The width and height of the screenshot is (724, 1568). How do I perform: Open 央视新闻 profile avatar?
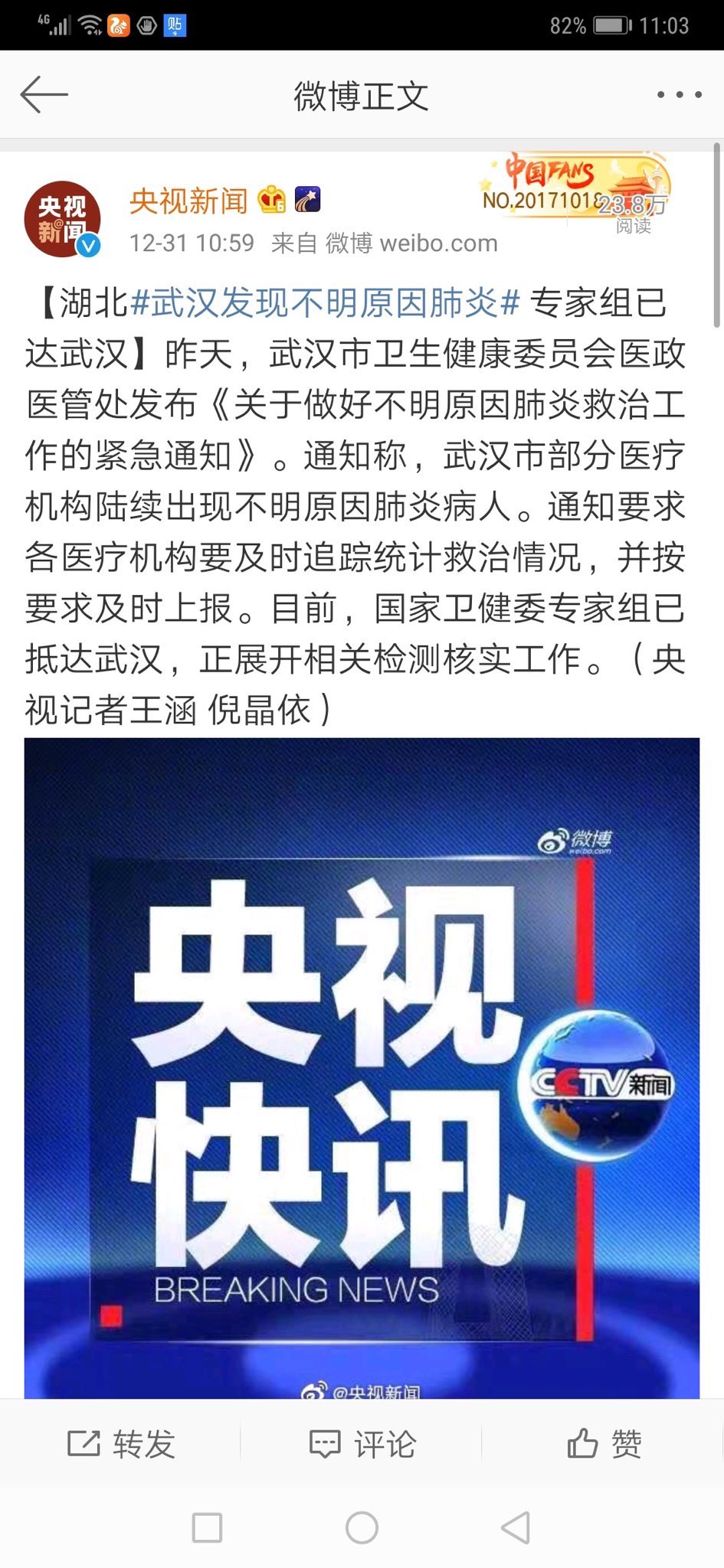tap(62, 219)
